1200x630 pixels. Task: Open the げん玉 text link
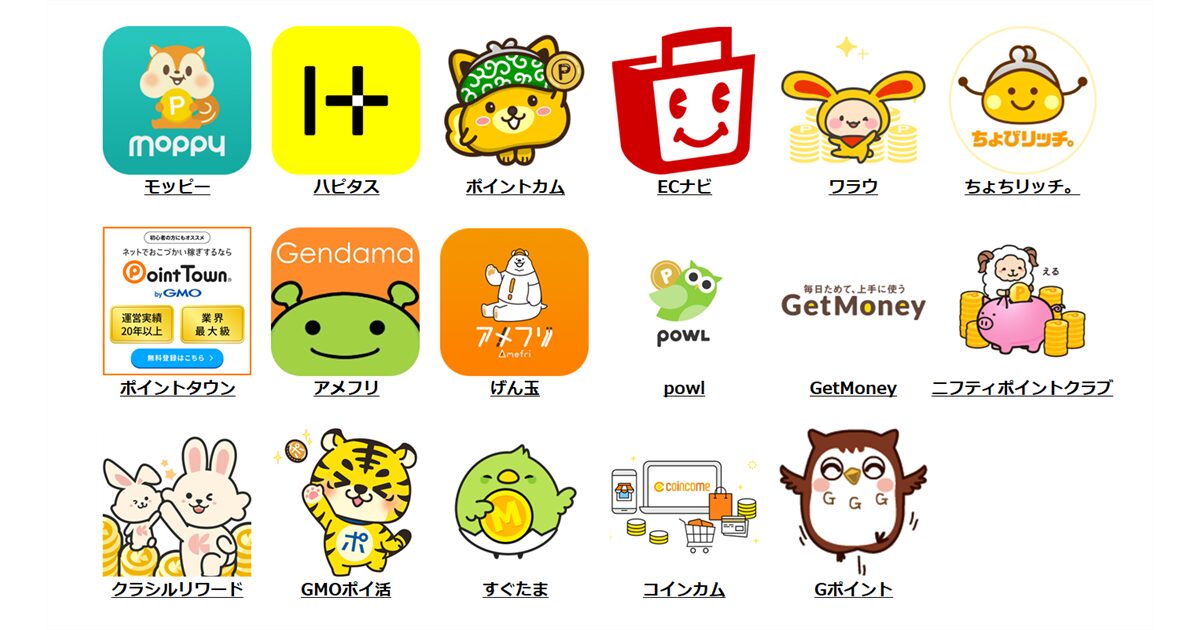tap(515, 388)
